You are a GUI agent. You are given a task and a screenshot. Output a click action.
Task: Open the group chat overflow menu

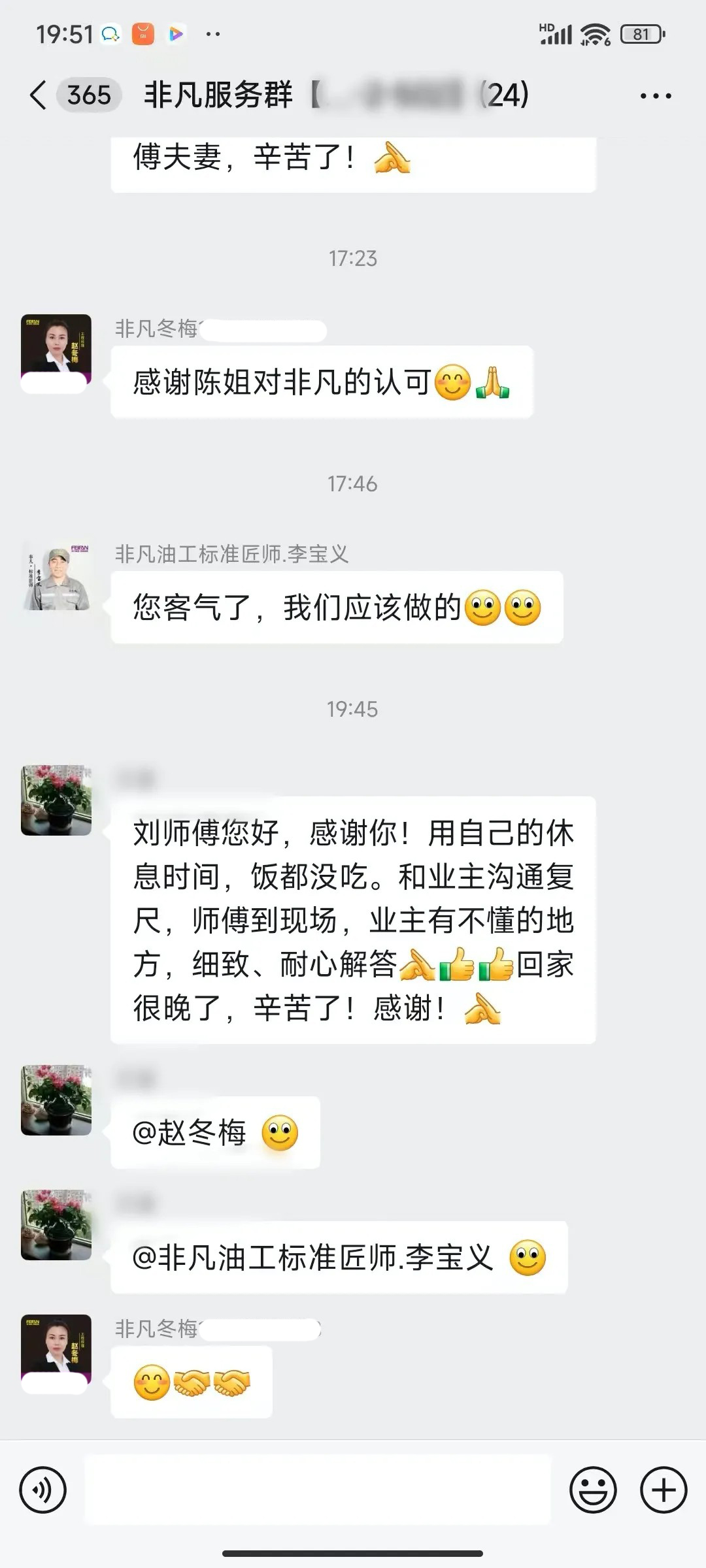[x=655, y=96]
